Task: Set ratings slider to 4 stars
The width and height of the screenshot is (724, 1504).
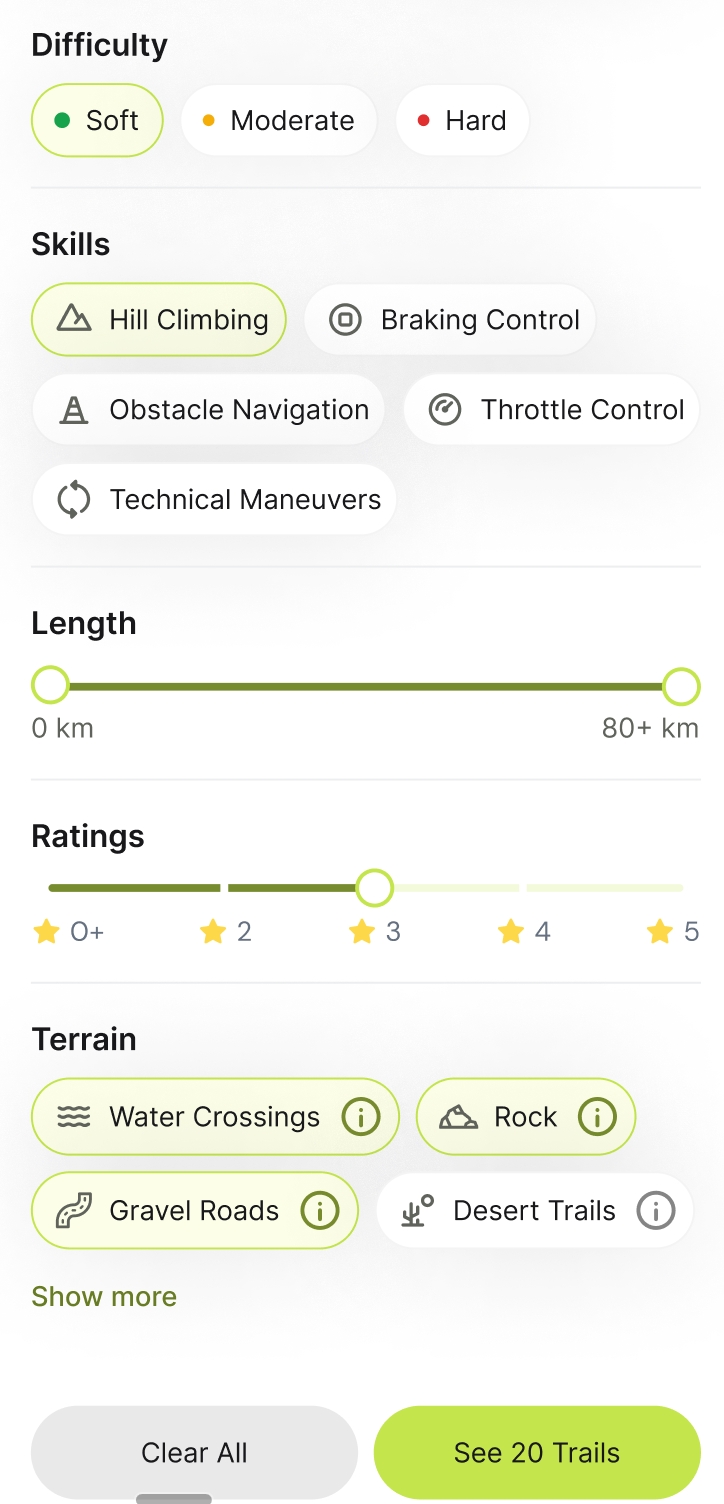Action: click(523, 888)
